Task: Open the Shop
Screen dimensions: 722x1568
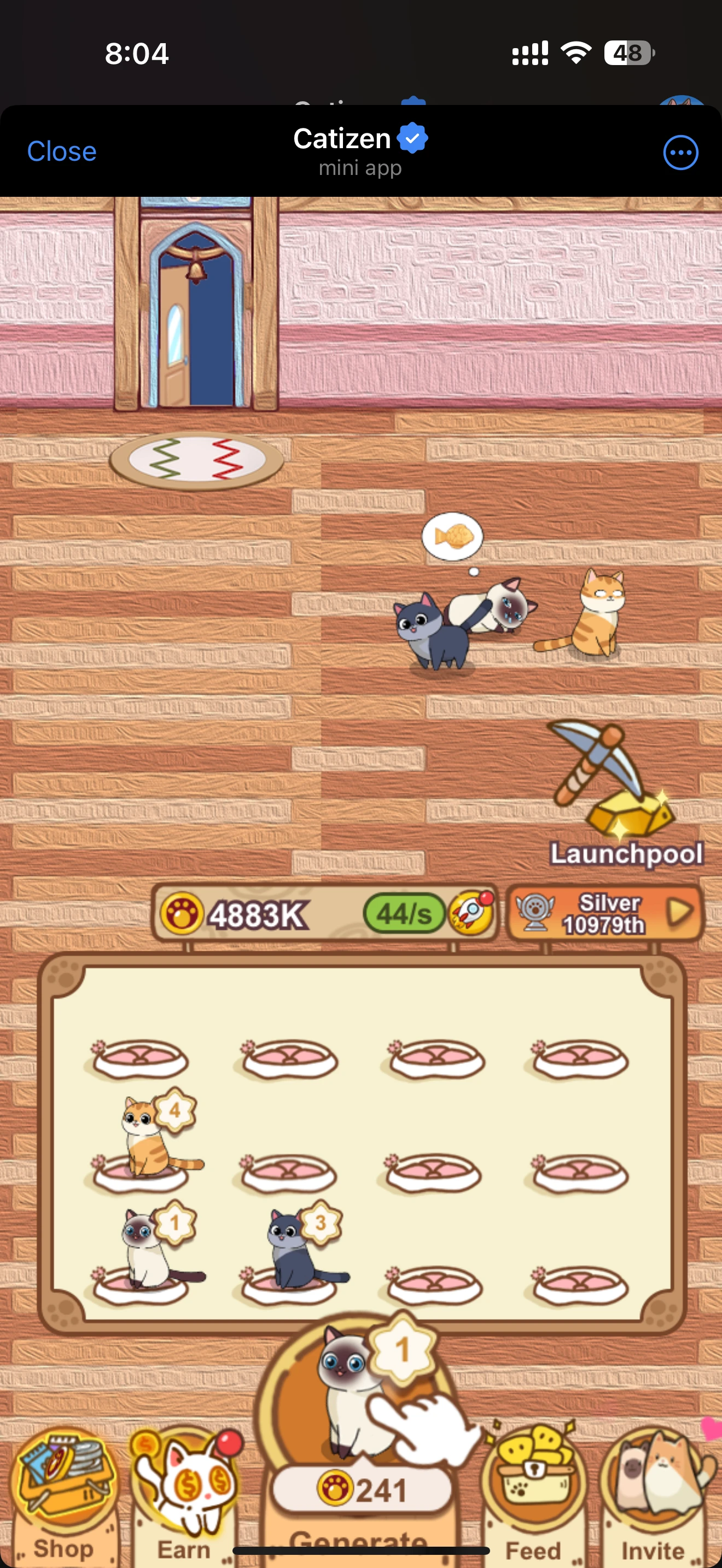Action: click(64, 1498)
